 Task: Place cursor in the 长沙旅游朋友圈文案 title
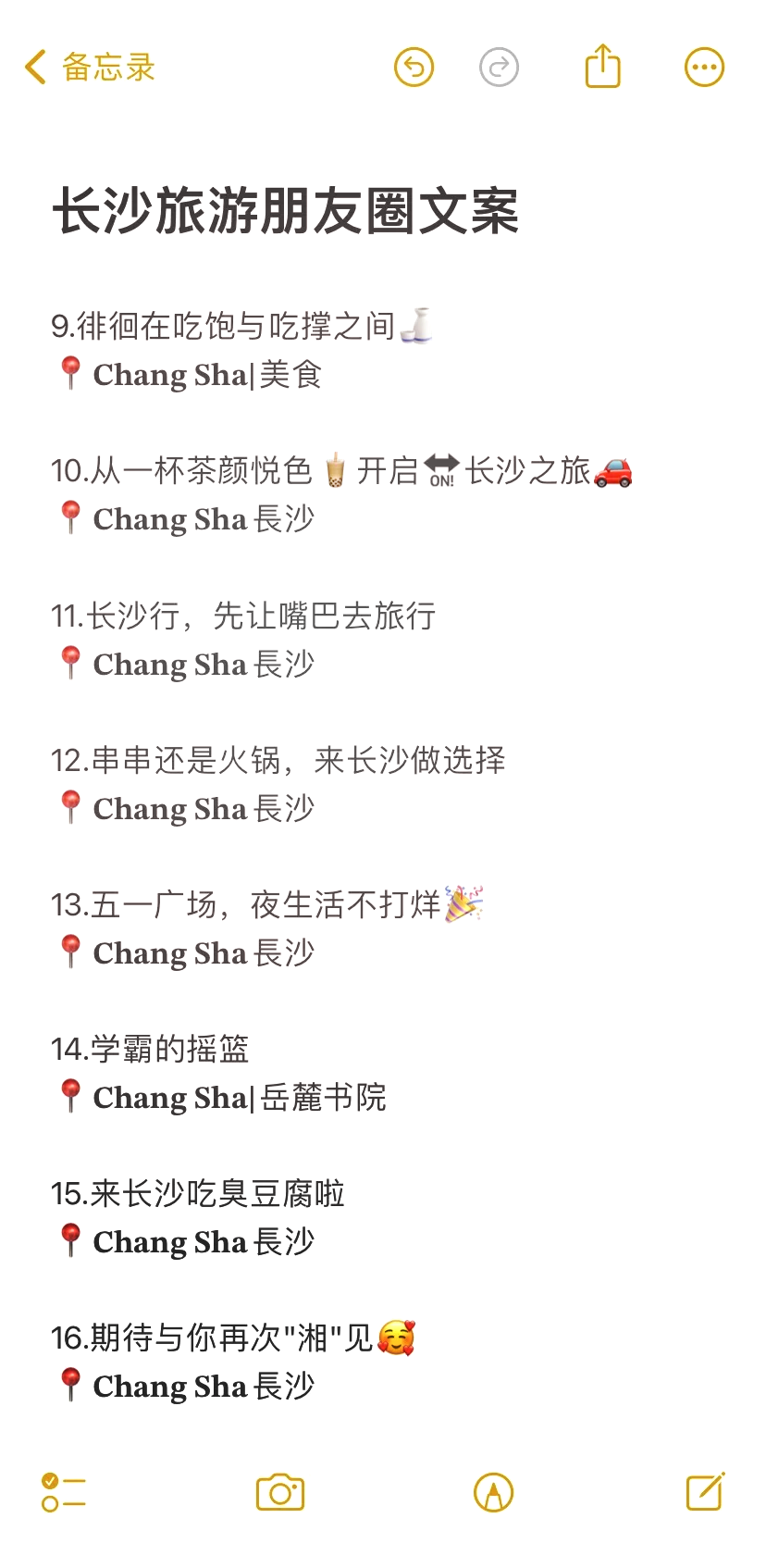coord(285,211)
